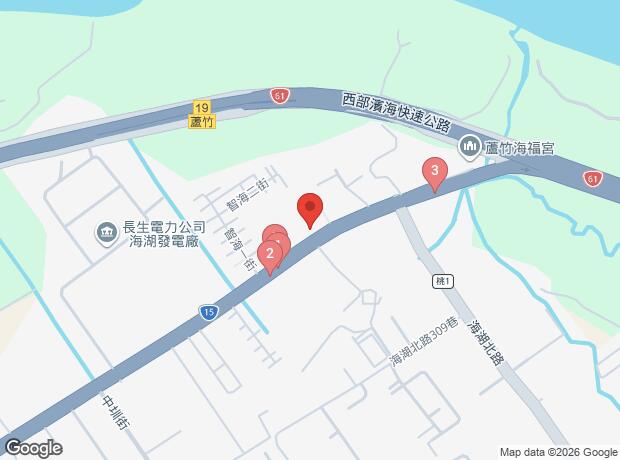Tap the dark red unnumbered location pin
This screenshot has width=620, height=460.
(310, 209)
